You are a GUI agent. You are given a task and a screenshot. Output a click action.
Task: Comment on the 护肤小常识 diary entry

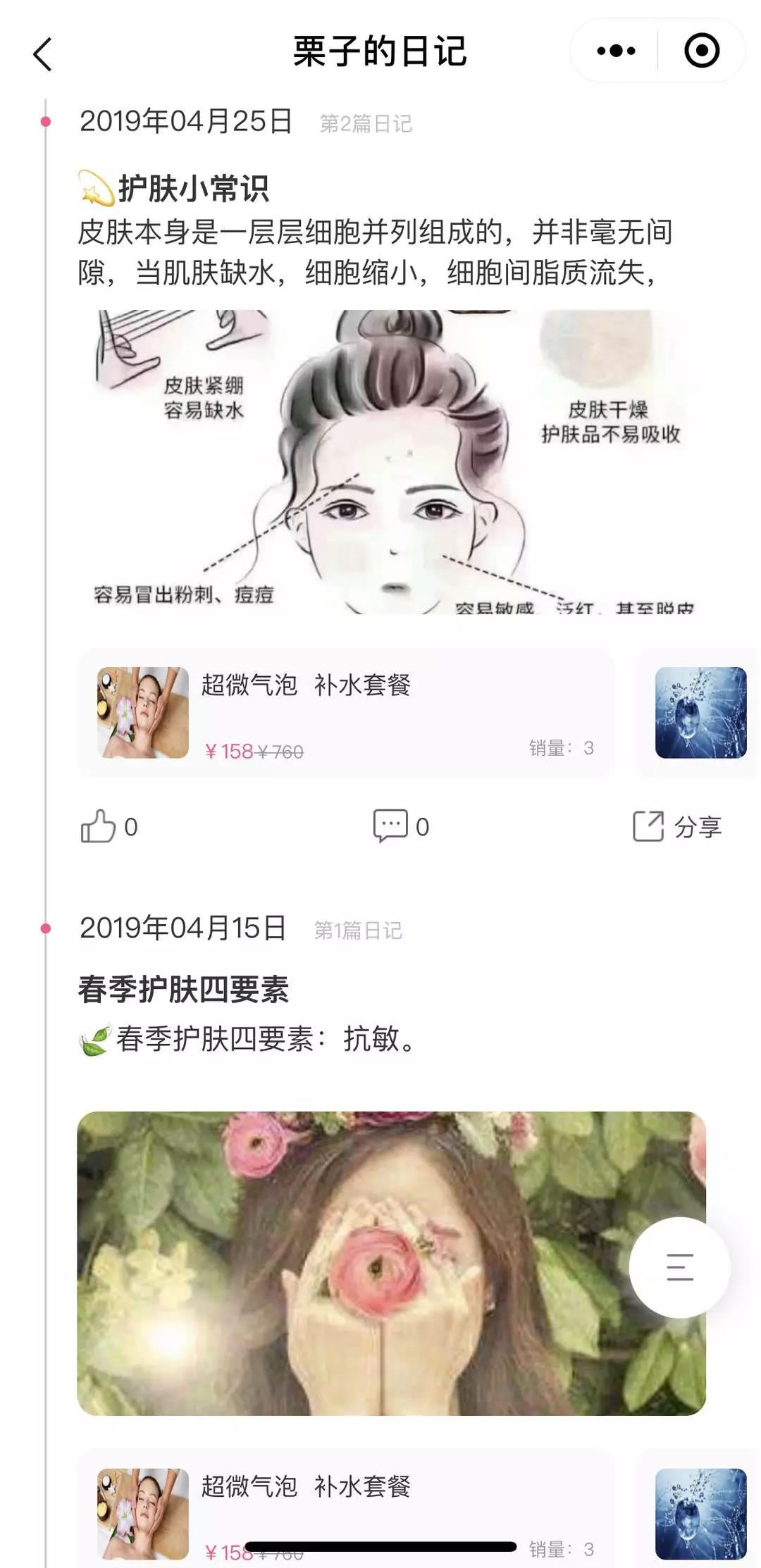400,826
